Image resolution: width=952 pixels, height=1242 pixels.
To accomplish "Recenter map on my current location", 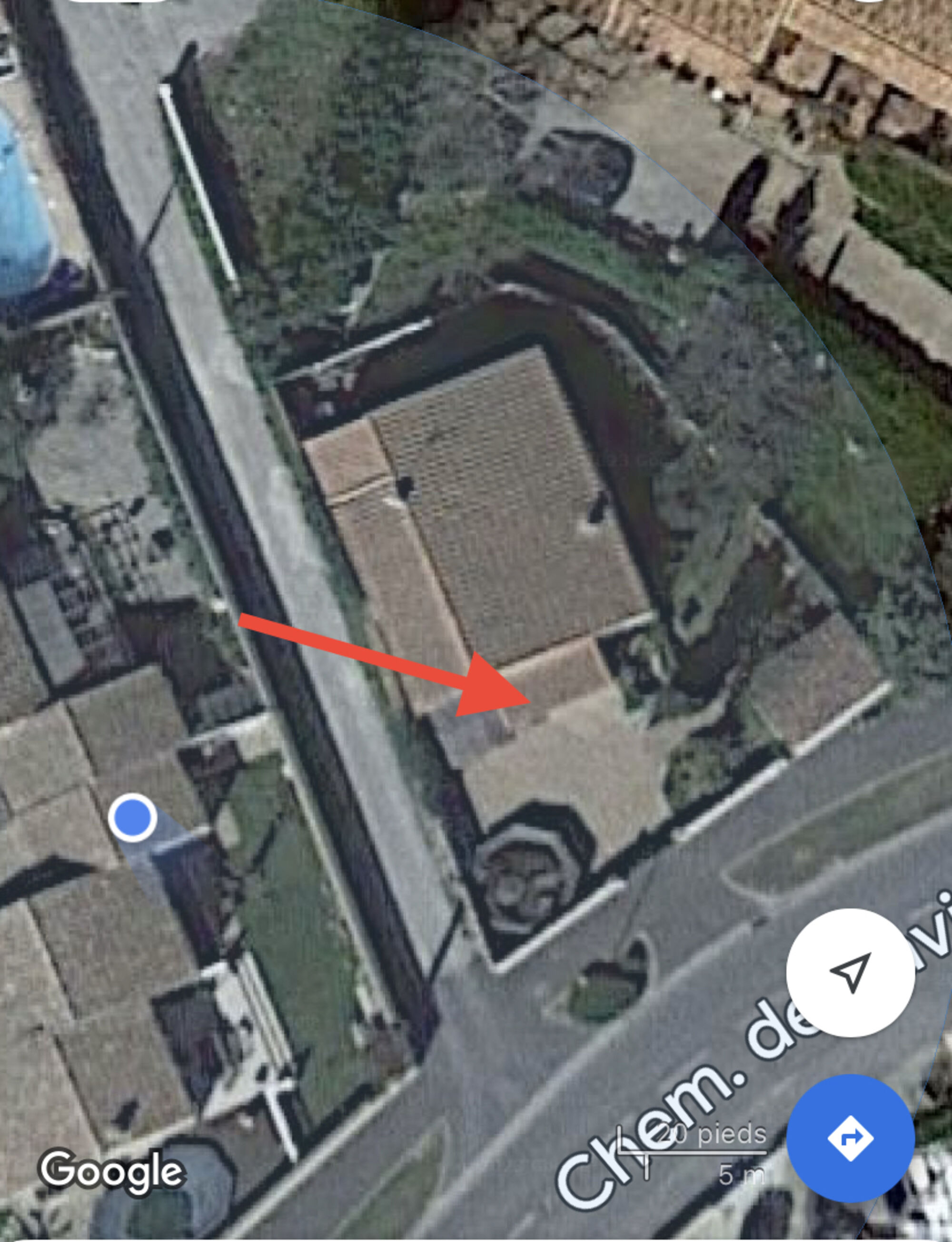I will point(850,973).
